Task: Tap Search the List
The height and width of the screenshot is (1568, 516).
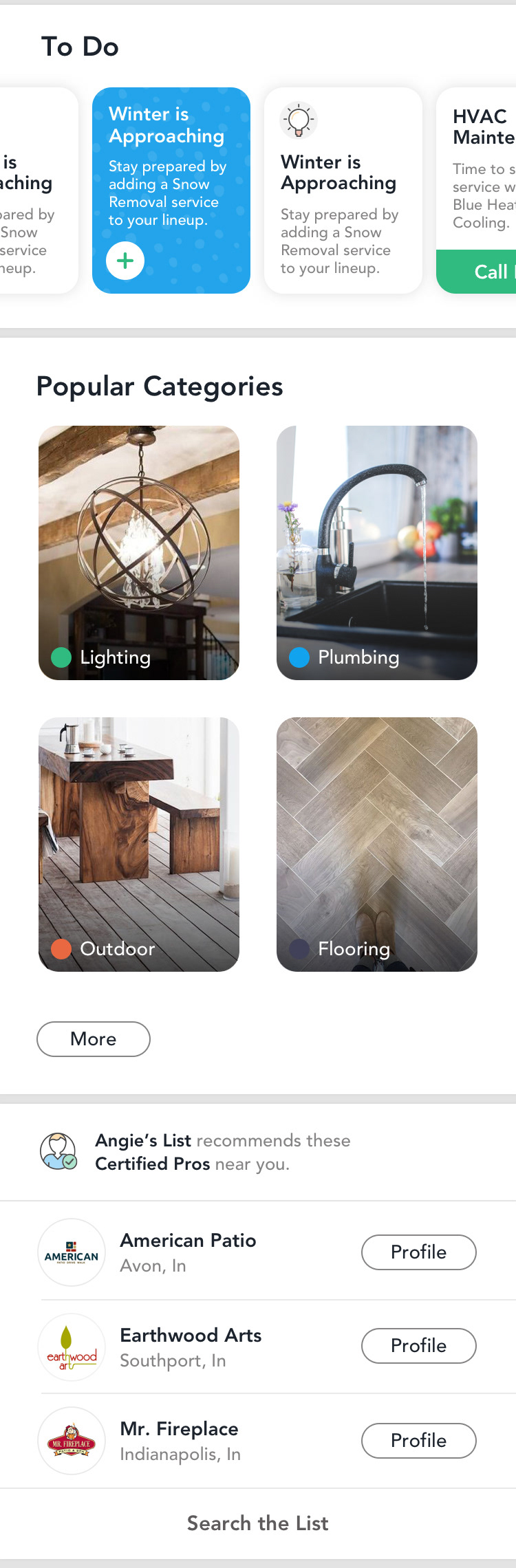Action: [258, 1523]
